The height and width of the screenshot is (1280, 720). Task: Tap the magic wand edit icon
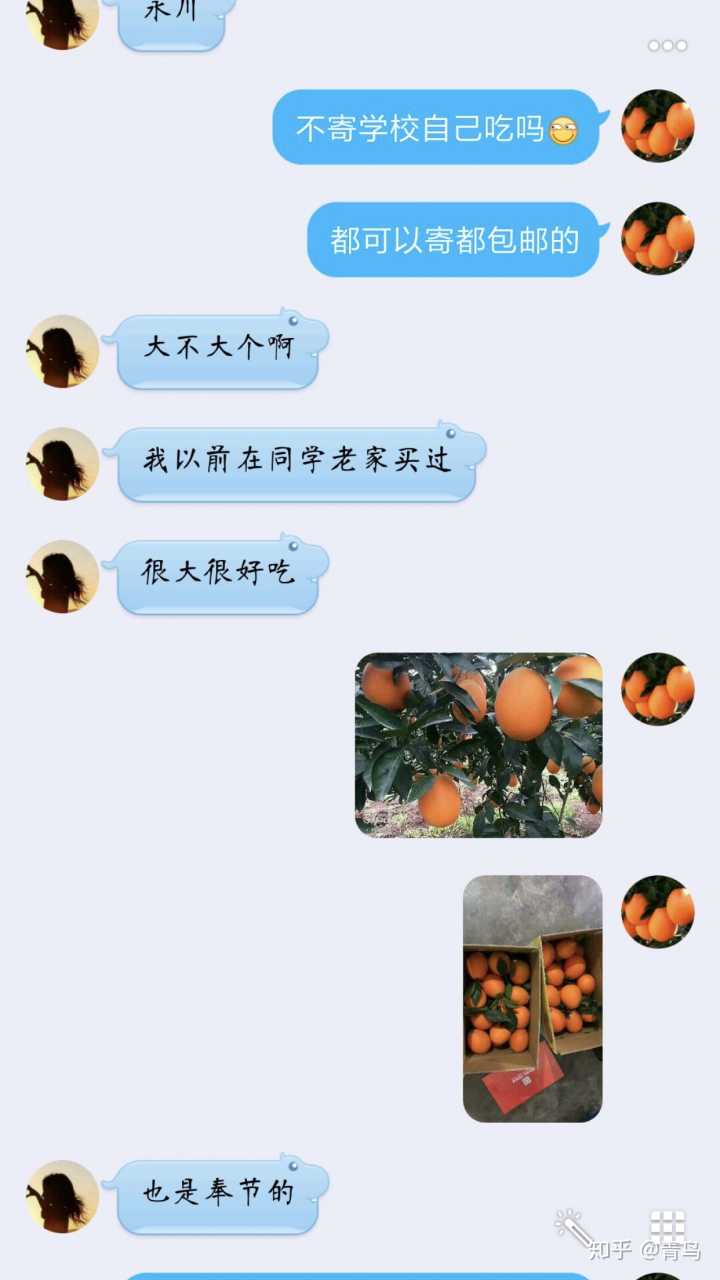[x=573, y=1226]
